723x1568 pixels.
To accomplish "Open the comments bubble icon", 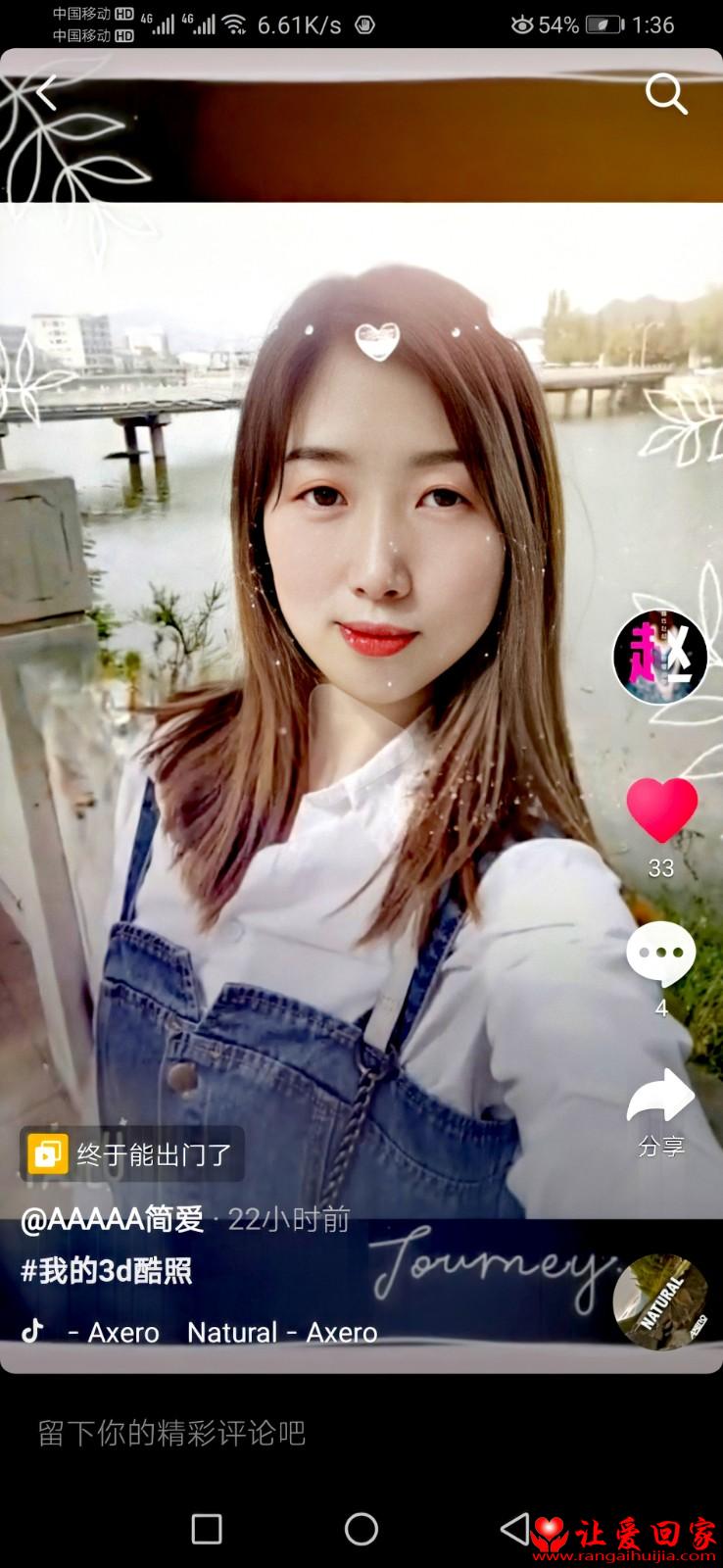I will point(661,954).
